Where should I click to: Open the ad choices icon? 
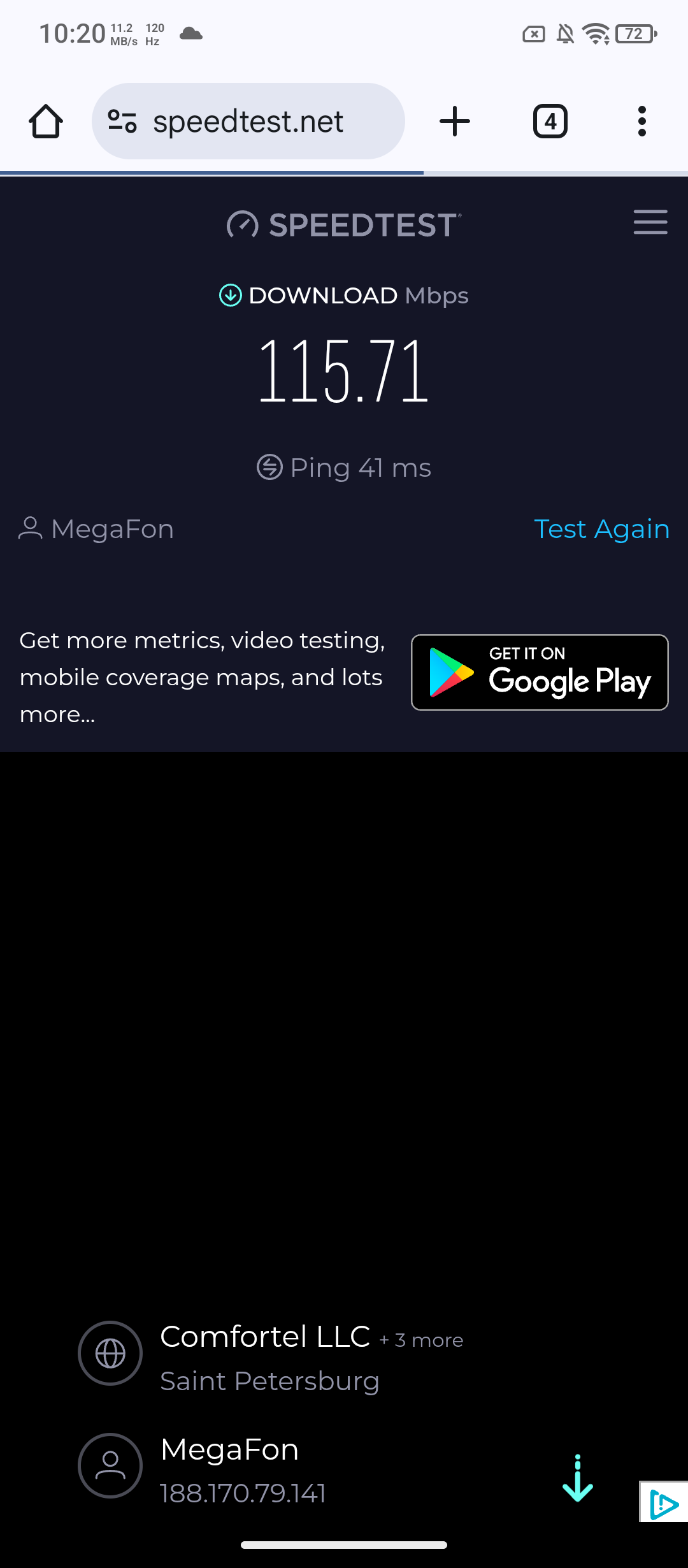664,1504
